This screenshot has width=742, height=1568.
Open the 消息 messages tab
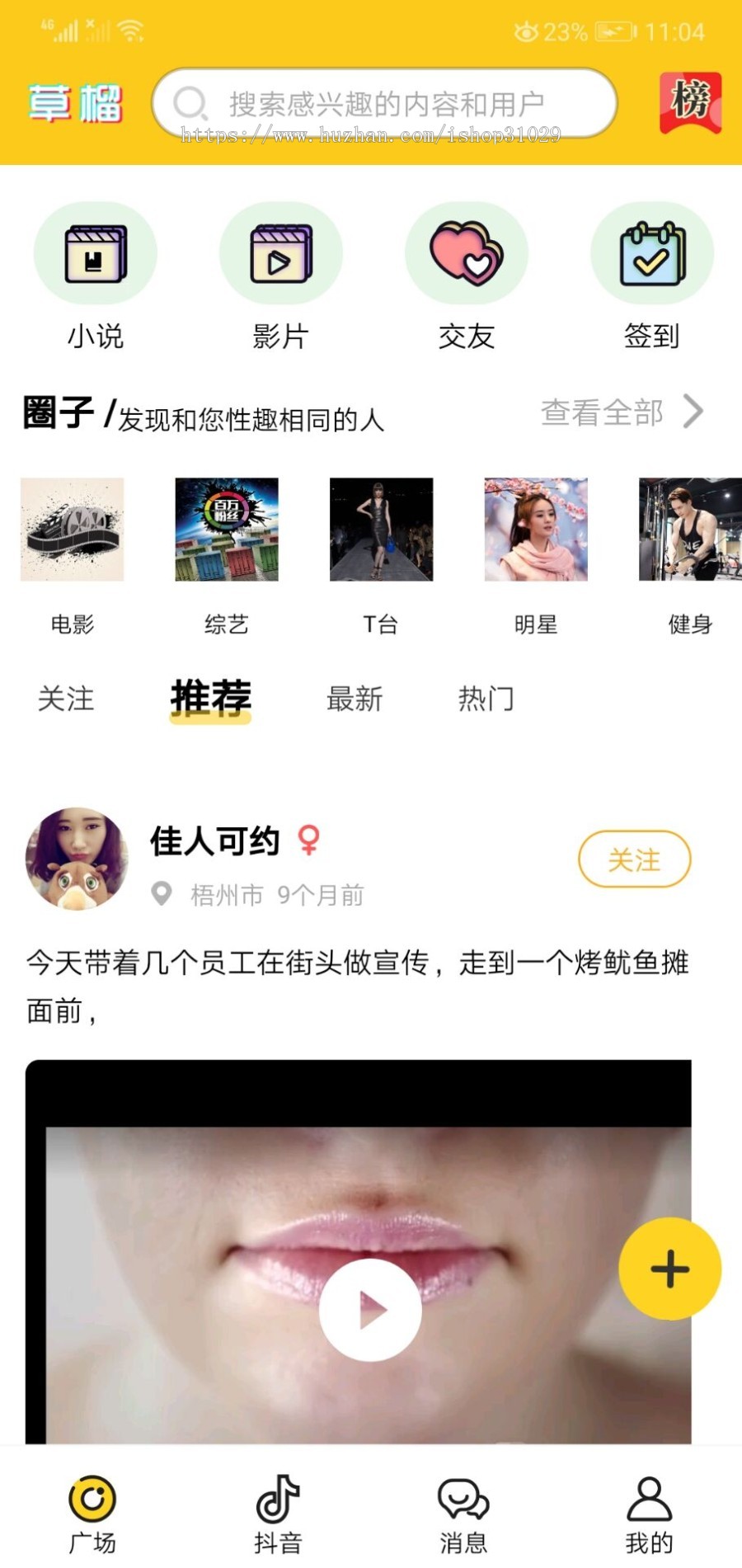click(x=463, y=1514)
